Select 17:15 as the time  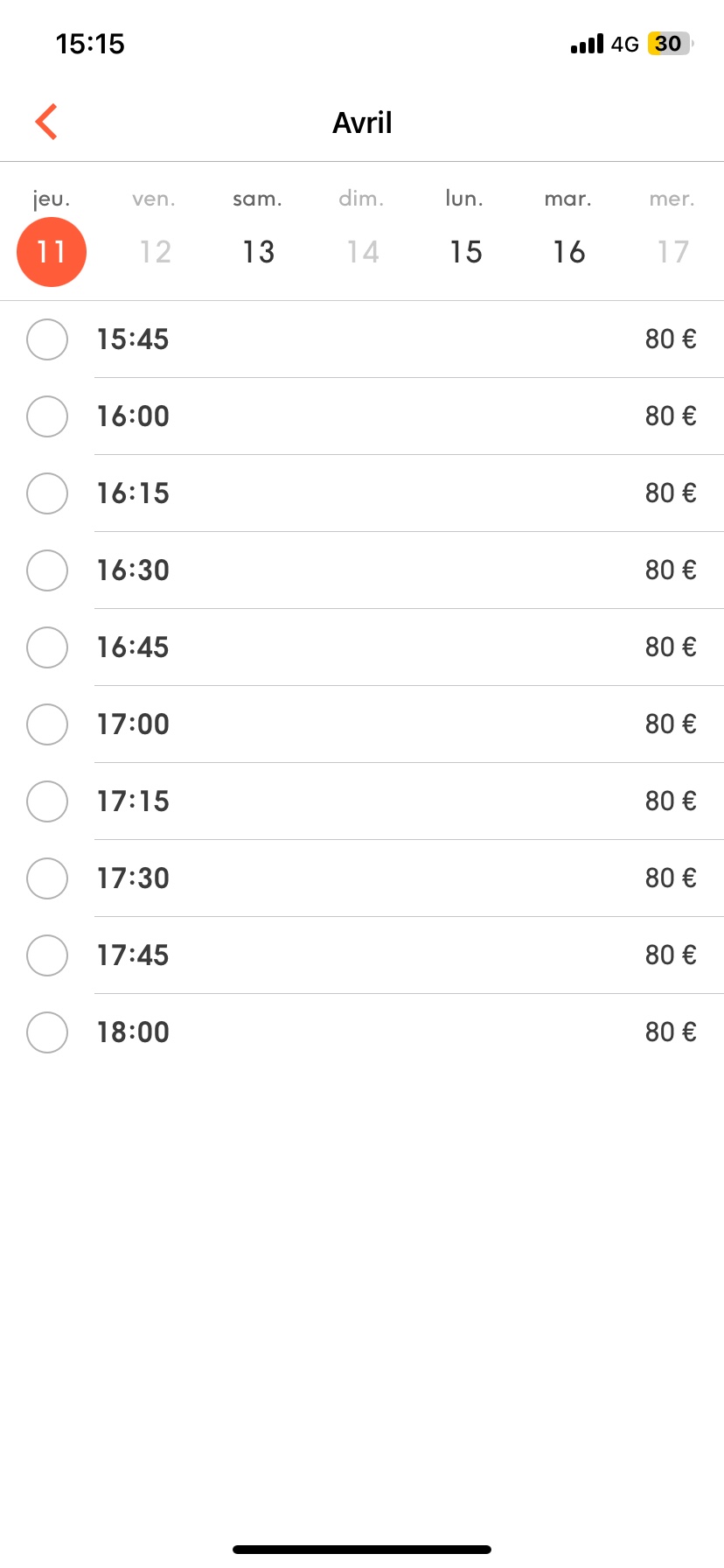(x=47, y=801)
